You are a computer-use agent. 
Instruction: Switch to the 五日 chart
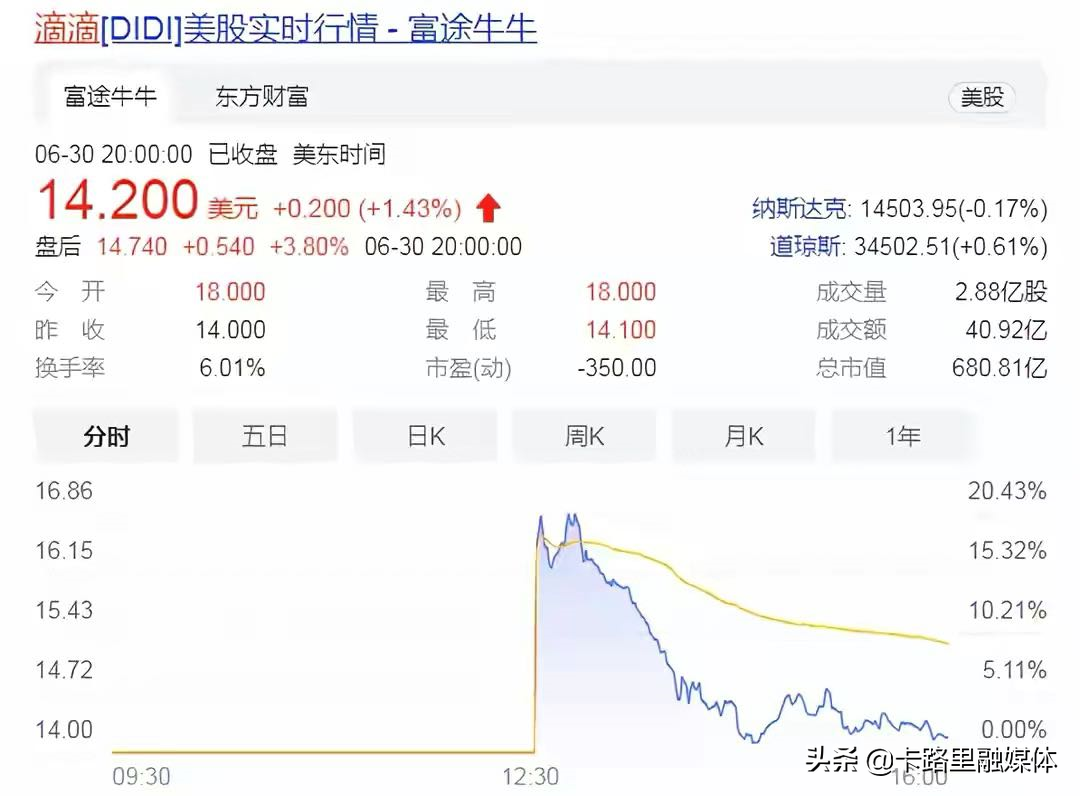265,436
